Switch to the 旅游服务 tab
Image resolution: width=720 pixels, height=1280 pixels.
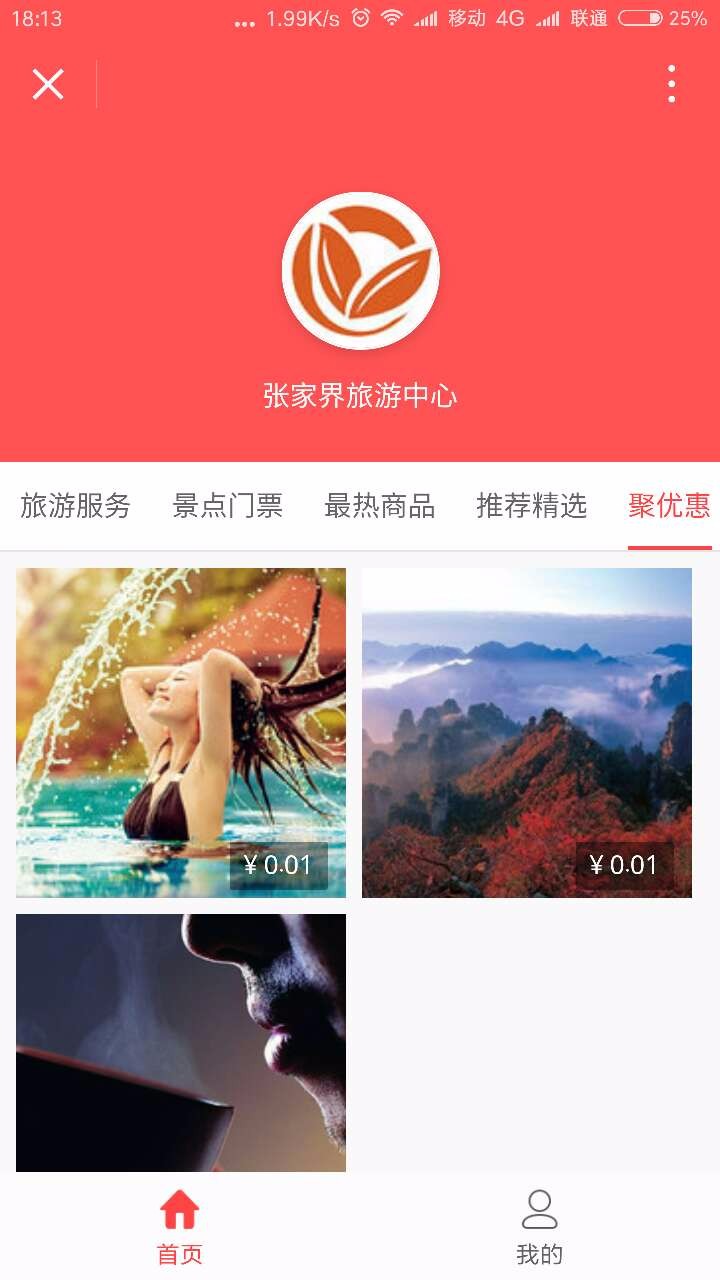point(76,506)
